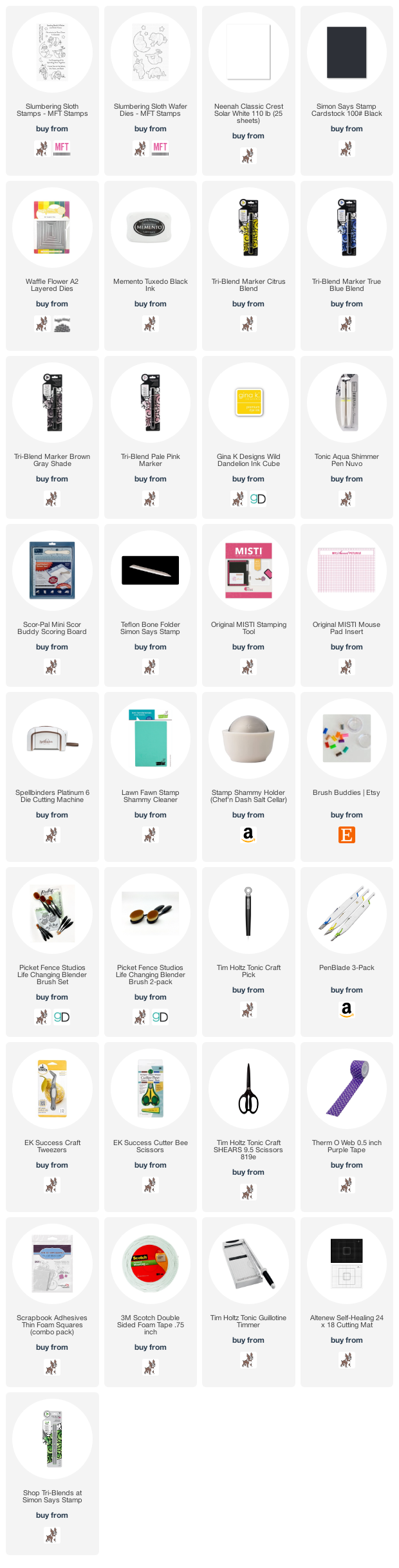Tap the Simon Says Stamp icon under Cardstock 100# Black
Screen dimensions: 399x1568
click(346, 149)
